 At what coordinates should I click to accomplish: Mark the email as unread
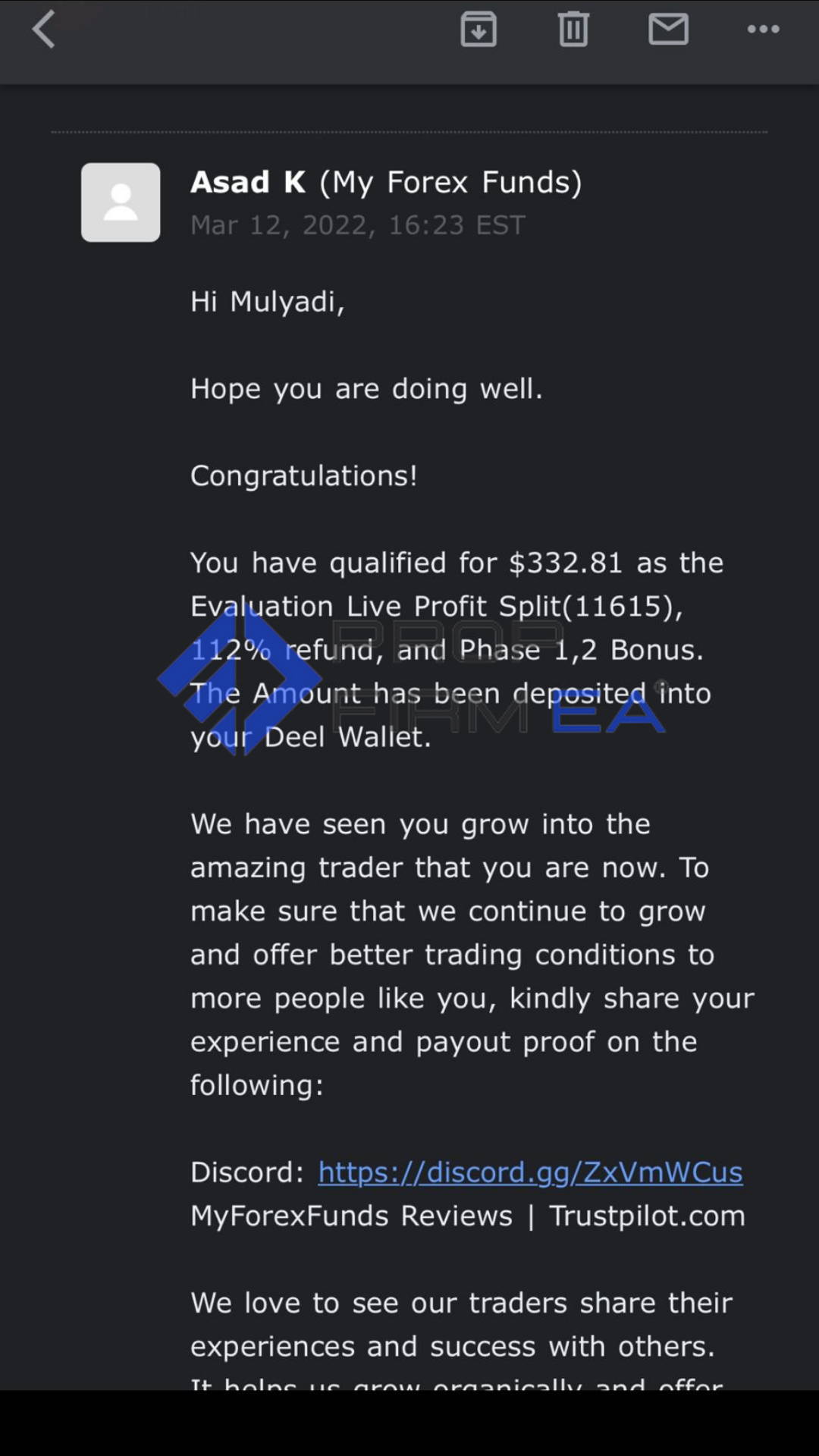click(668, 30)
